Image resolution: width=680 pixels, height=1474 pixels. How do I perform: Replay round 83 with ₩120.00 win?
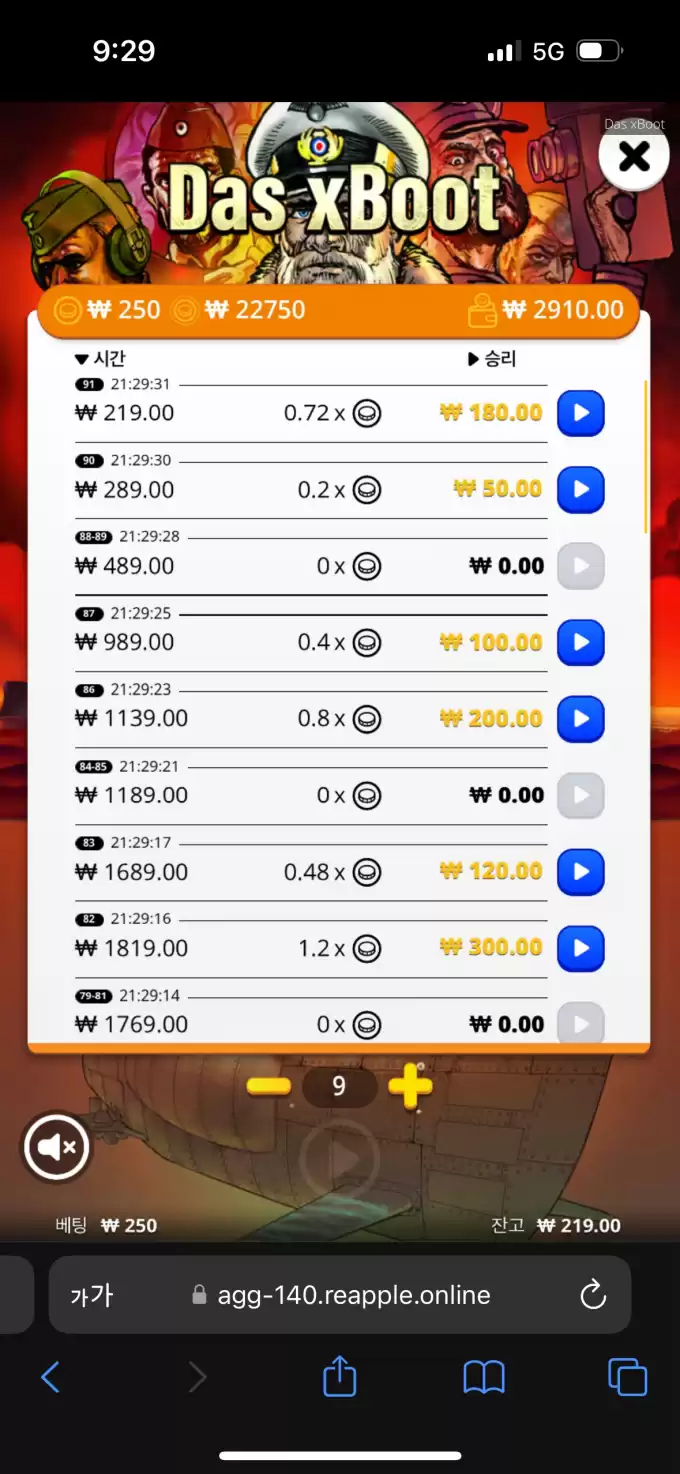[580, 872]
